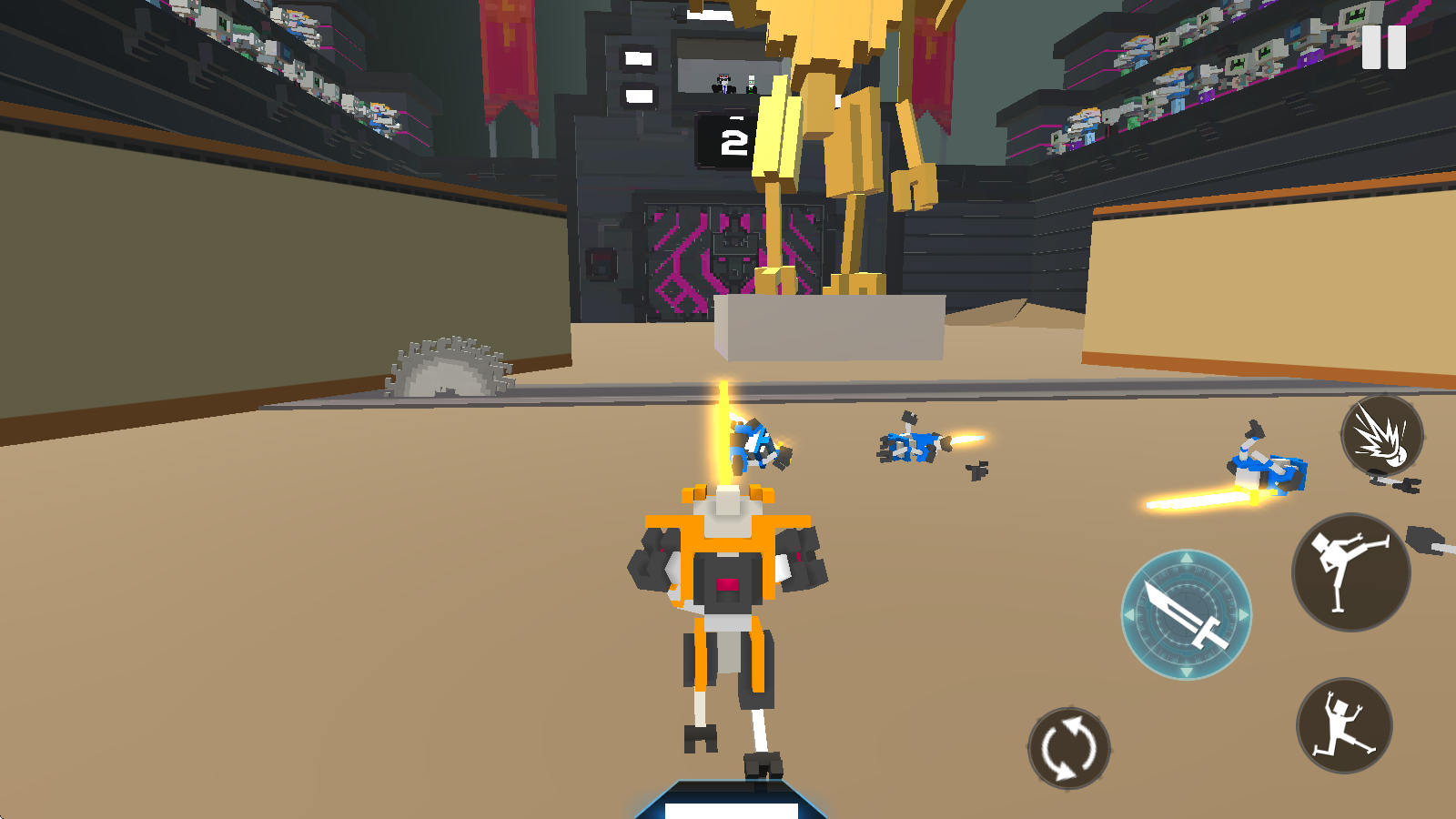Image resolution: width=1456 pixels, height=819 pixels.
Task: Perform a kick attack
Action: [x=1351, y=572]
